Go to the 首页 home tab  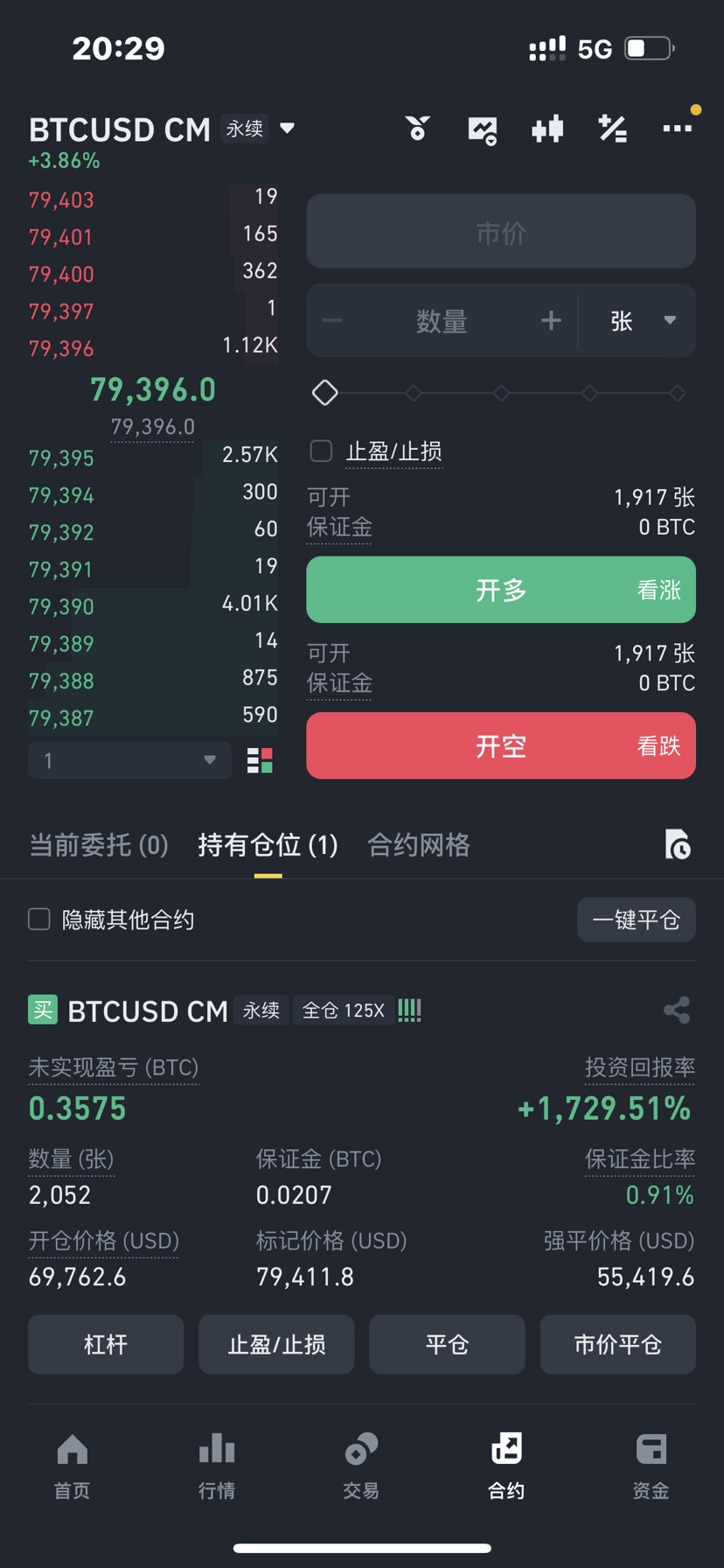73,1466
